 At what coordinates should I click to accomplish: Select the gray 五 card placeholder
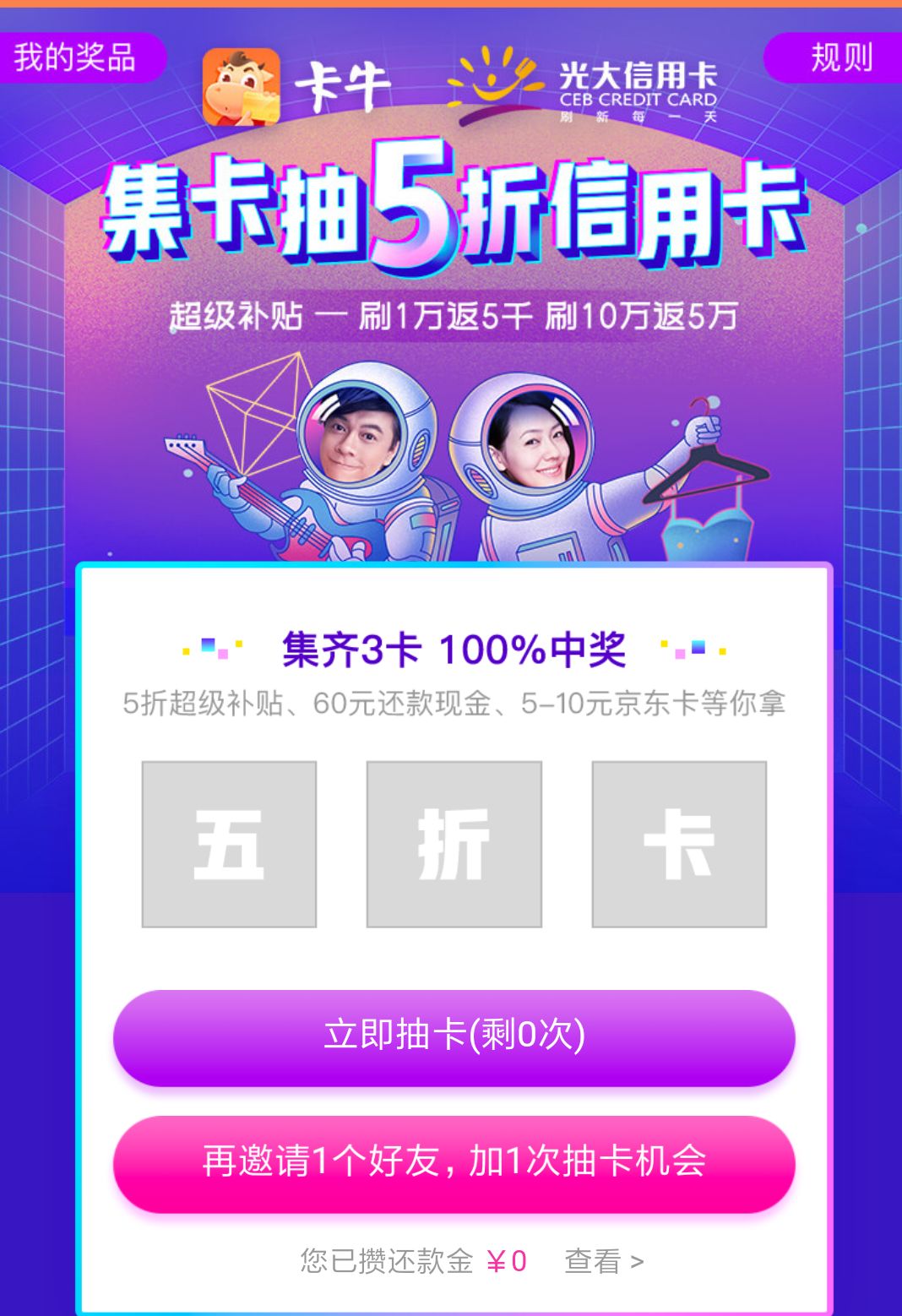(x=226, y=840)
